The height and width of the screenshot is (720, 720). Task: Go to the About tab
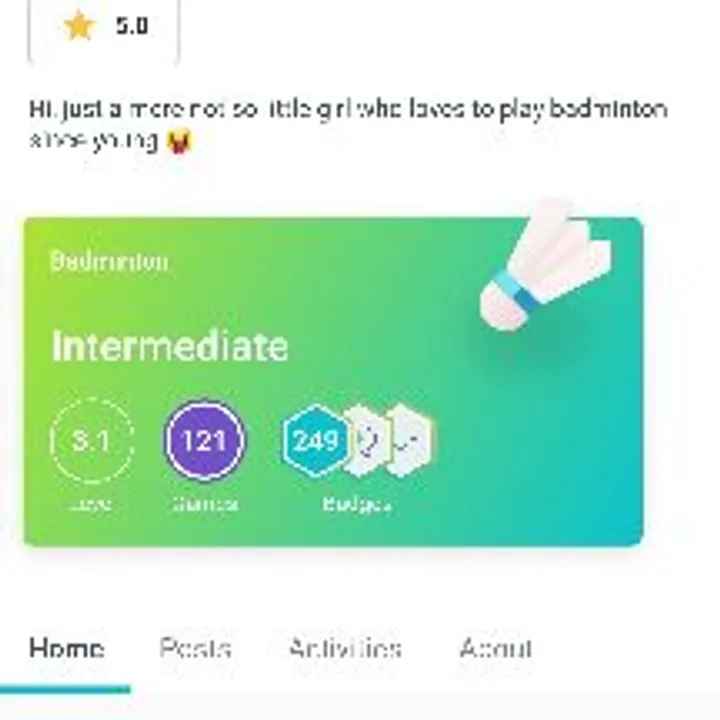click(x=495, y=650)
